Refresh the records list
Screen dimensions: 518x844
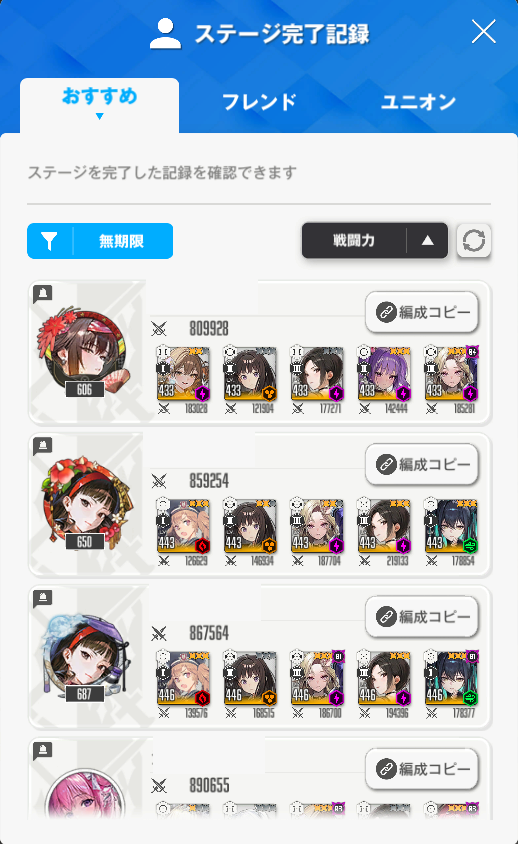click(474, 241)
